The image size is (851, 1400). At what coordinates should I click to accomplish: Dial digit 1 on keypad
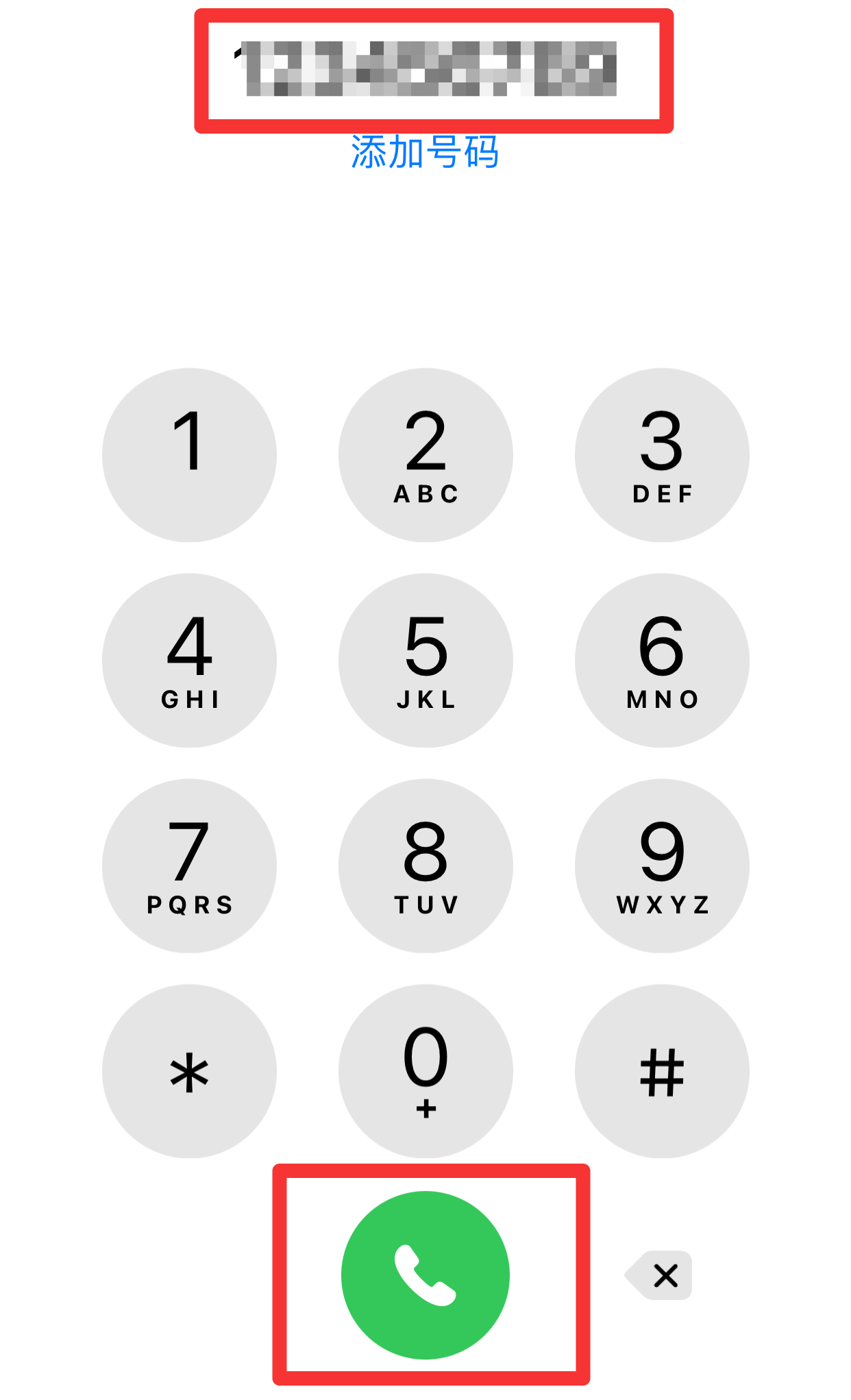pyautogui.click(x=189, y=455)
